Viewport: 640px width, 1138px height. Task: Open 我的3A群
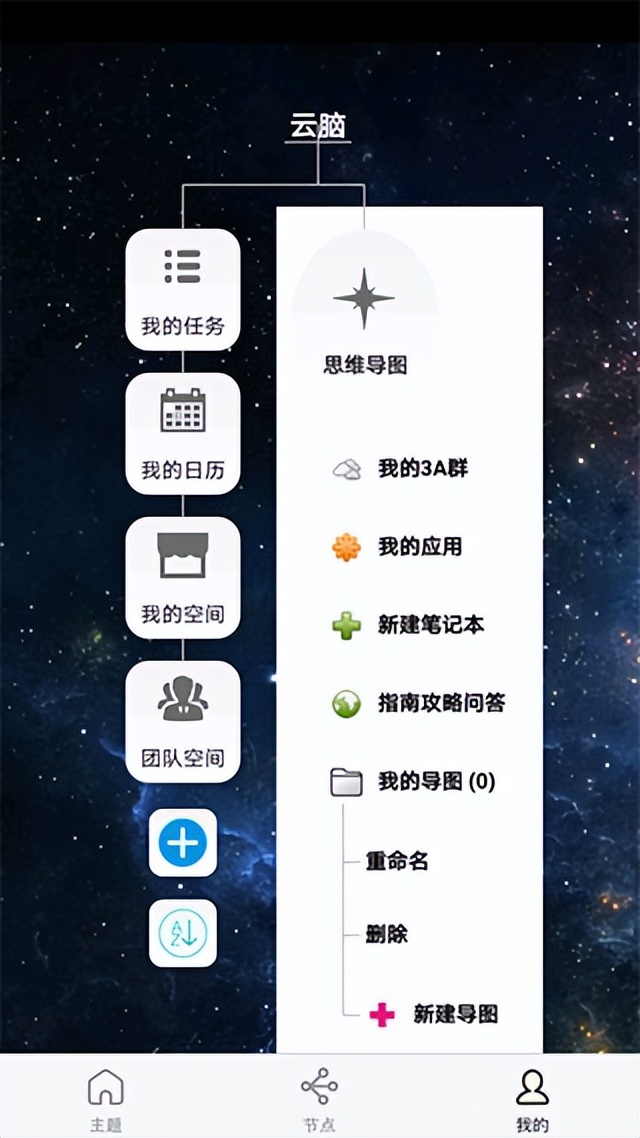pyautogui.click(x=421, y=469)
